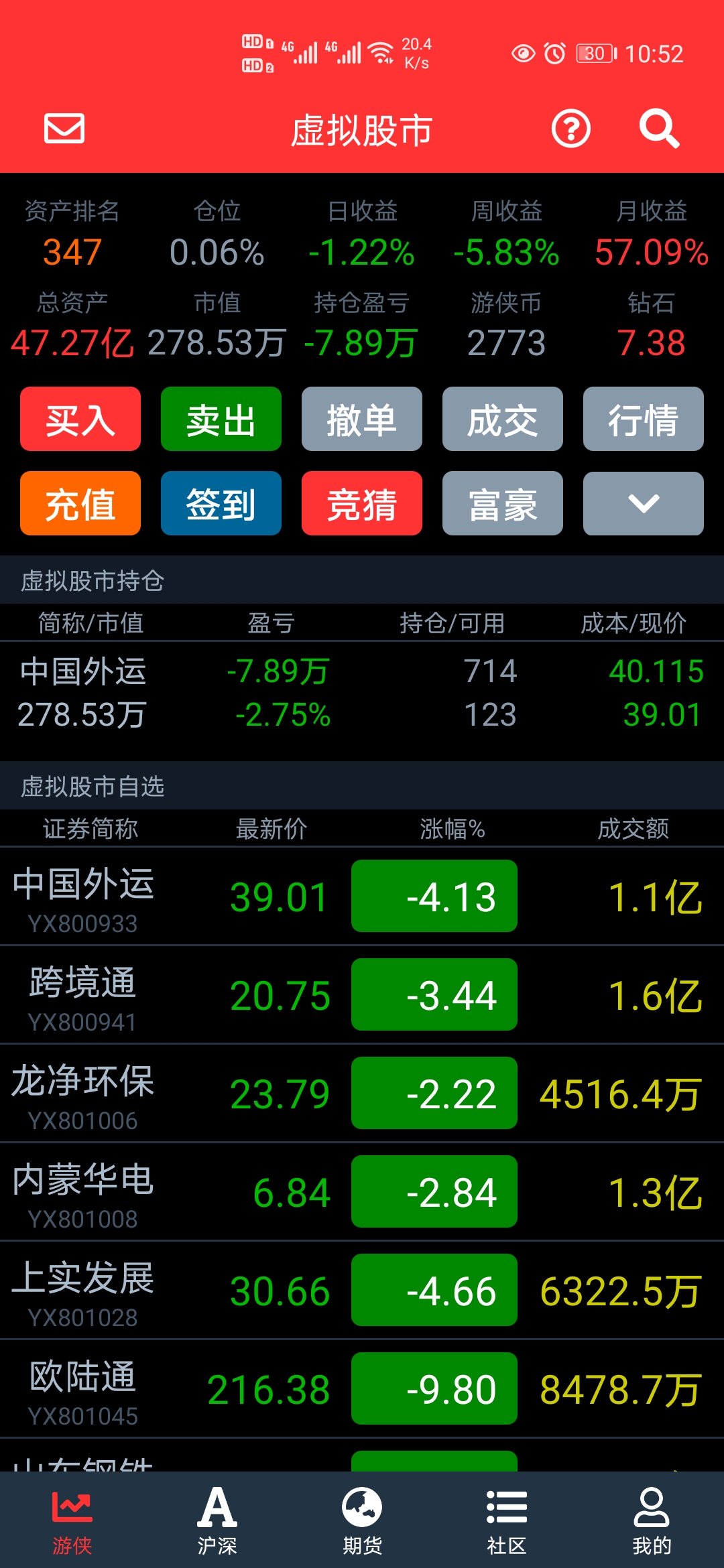Screen dimensions: 724x1568
Task: Open 撤单 to cancel orders
Action: coord(362,419)
